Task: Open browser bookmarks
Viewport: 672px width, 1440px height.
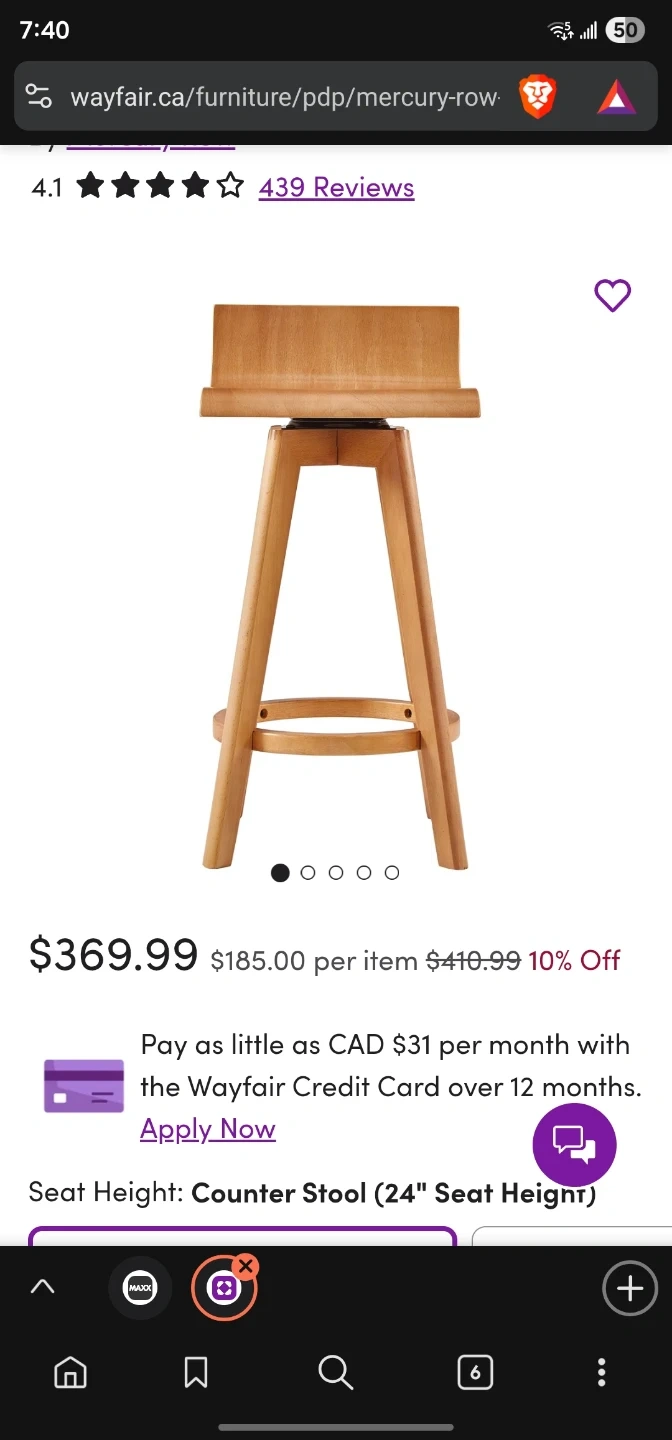Action: [x=196, y=1373]
